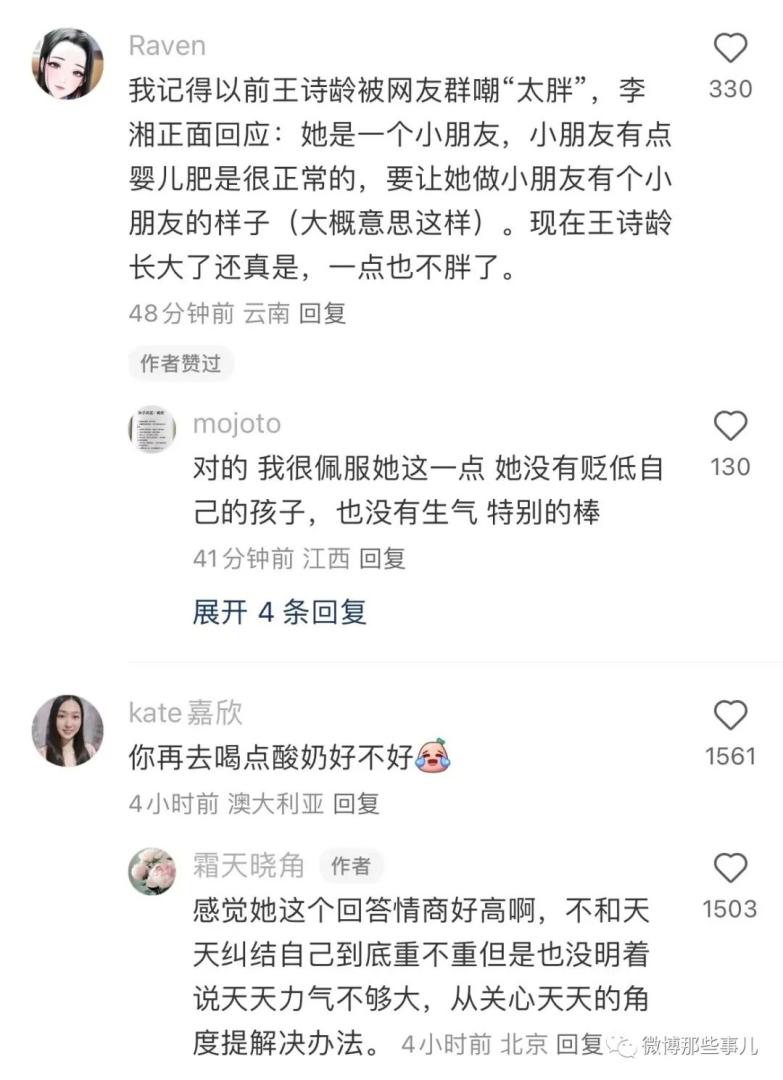
Task: Reply to kate嘉欣's comment
Action: pyautogui.click(x=356, y=803)
